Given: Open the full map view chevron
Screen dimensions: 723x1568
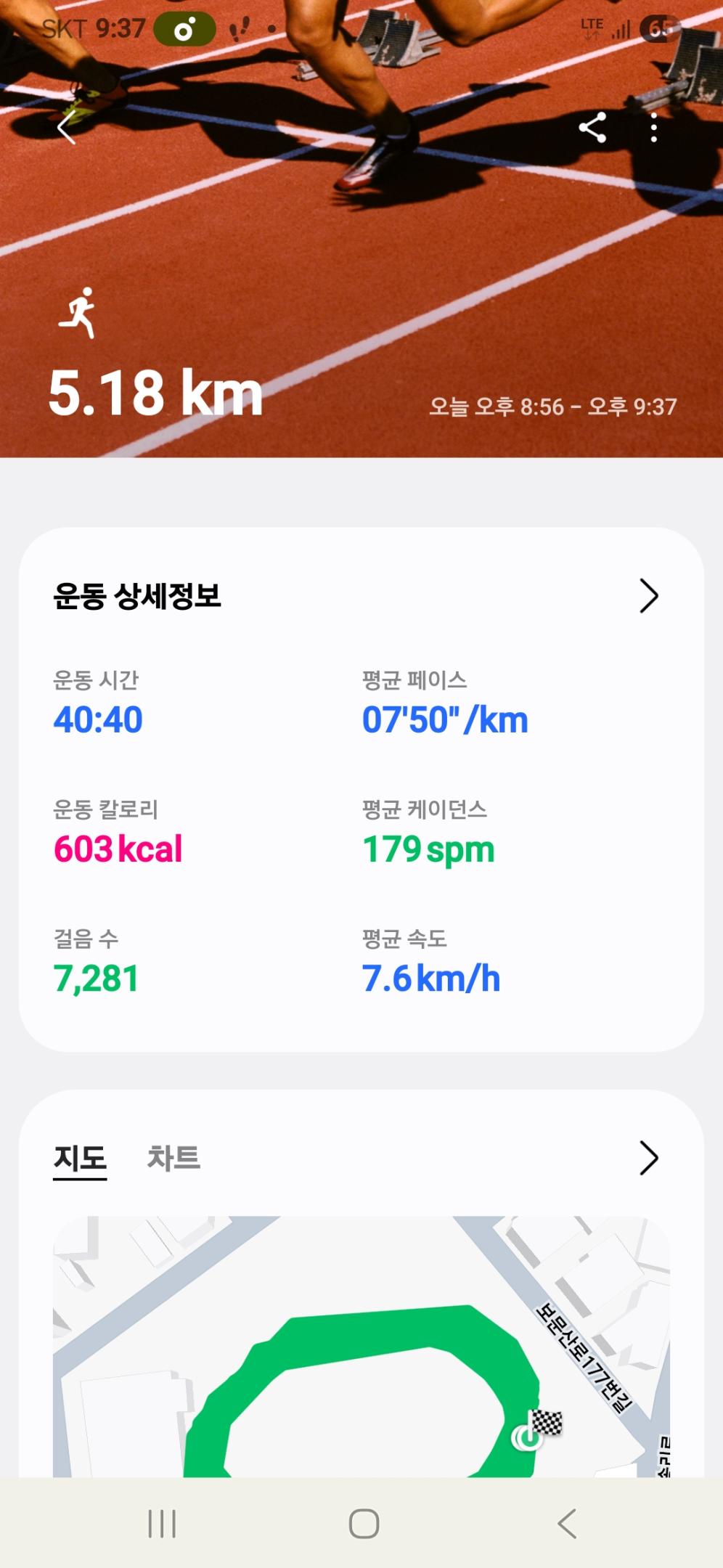Looking at the screenshot, I should point(648,1157).
